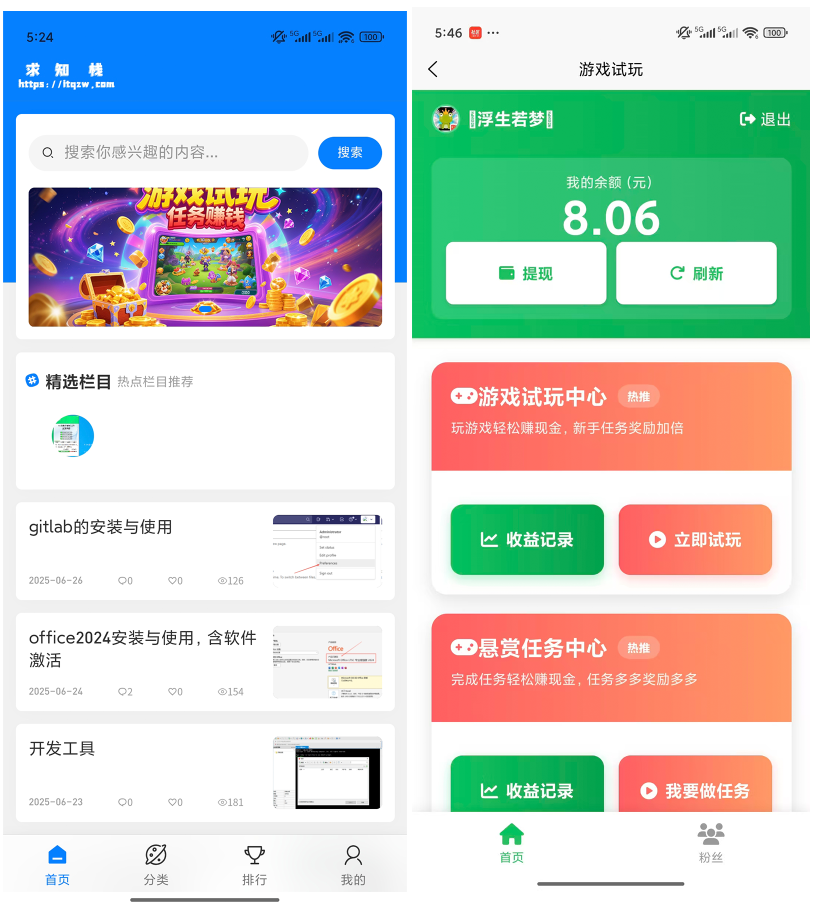Go back from 游戏试玩 page
This screenshot has width=817, height=902.
433,69
